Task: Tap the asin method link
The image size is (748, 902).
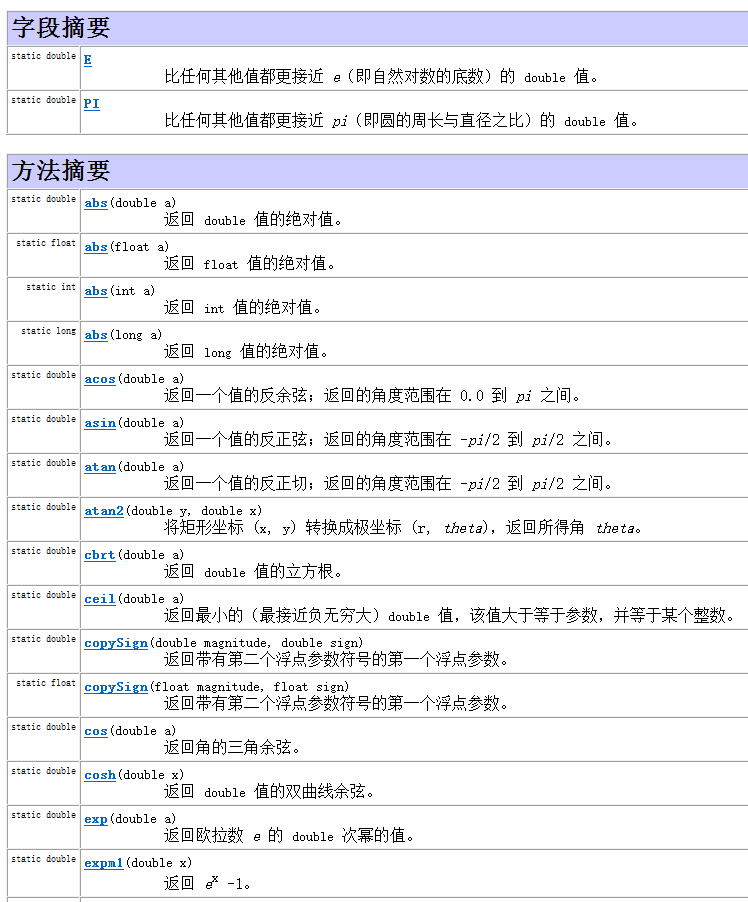Action: pos(100,423)
